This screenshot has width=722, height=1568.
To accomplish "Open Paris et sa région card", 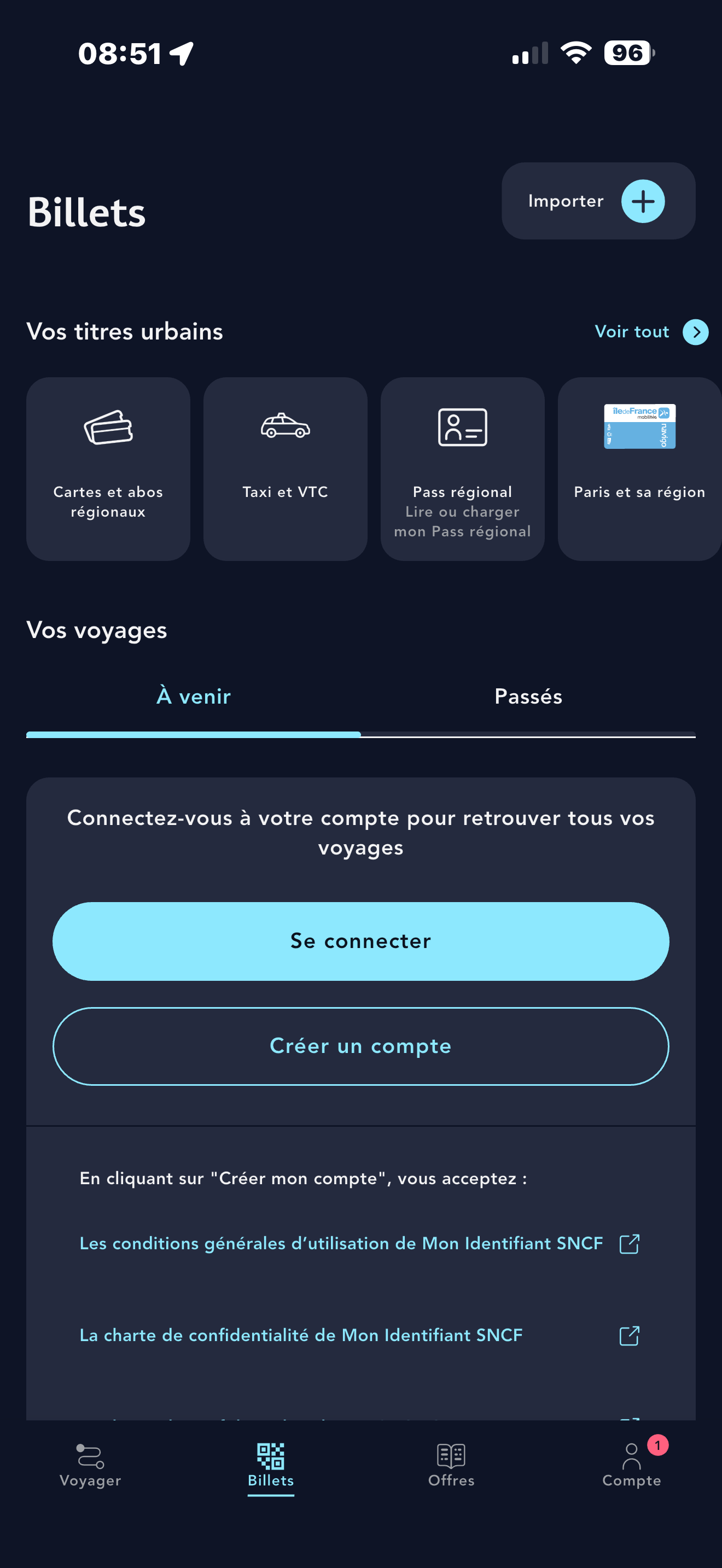I will coord(639,469).
